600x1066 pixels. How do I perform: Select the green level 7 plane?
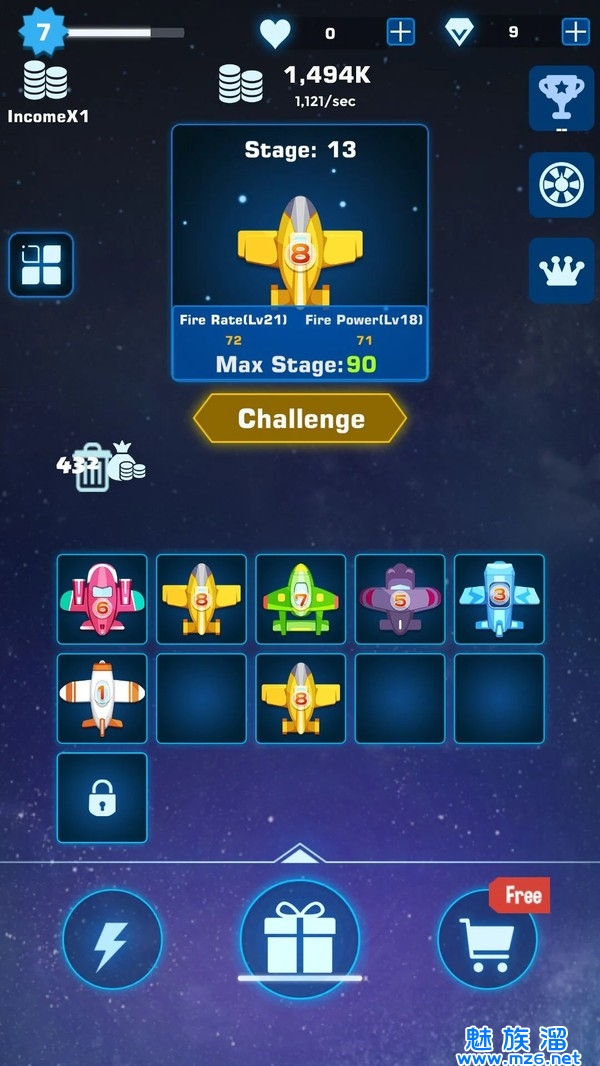coord(300,599)
